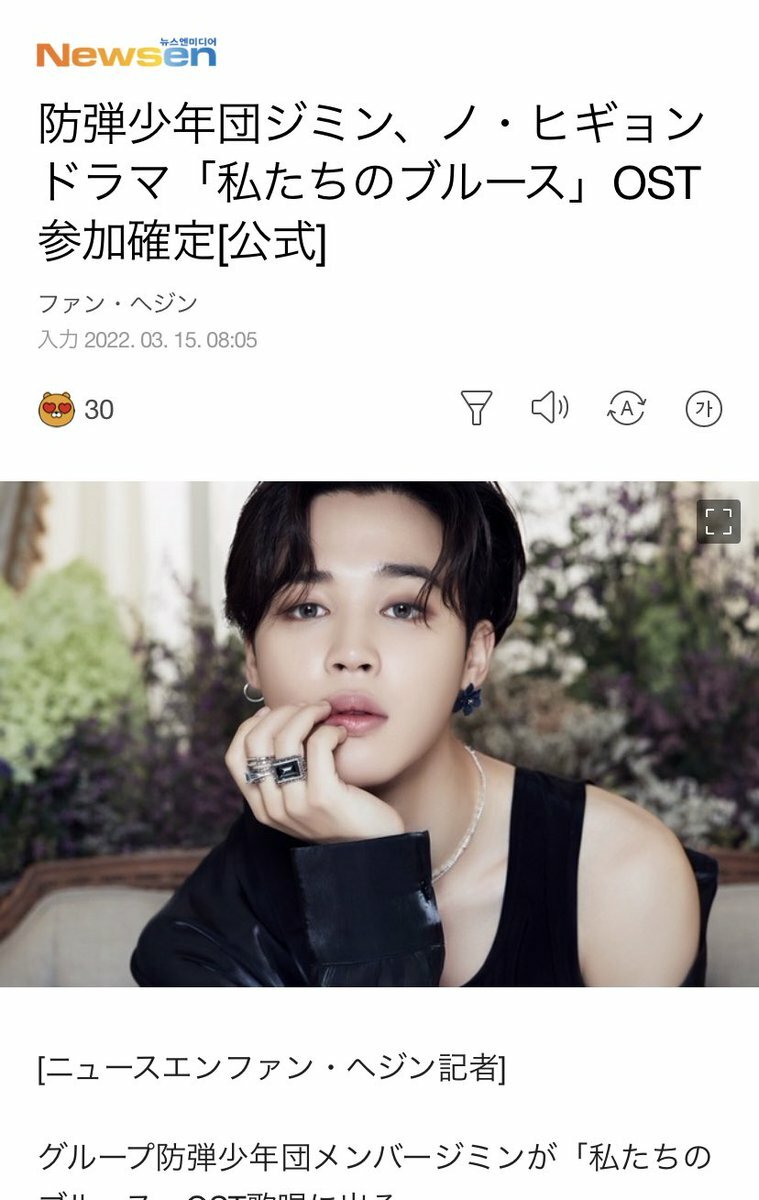Expand the article photo to fullscreen

(718, 521)
